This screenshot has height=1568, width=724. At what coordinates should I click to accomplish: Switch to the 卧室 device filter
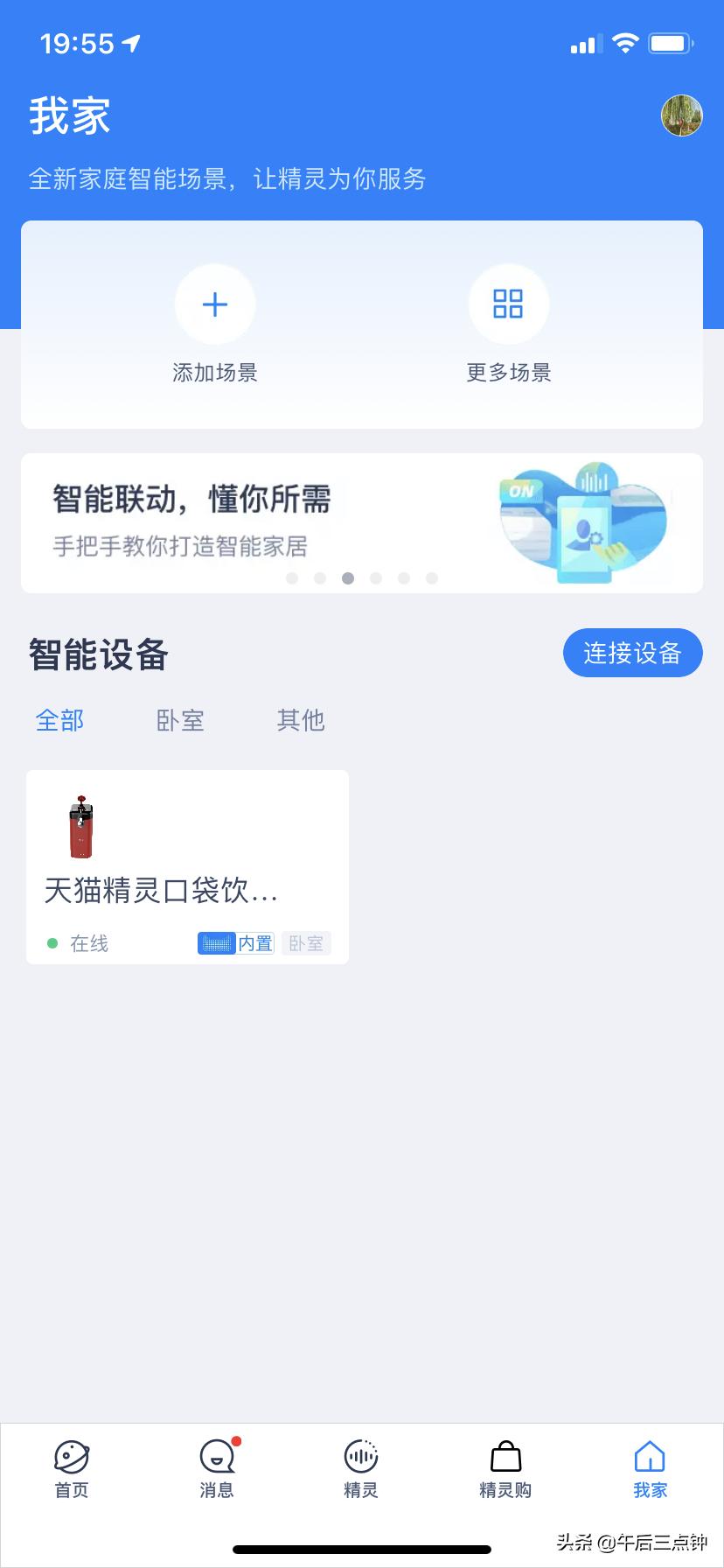(180, 720)
